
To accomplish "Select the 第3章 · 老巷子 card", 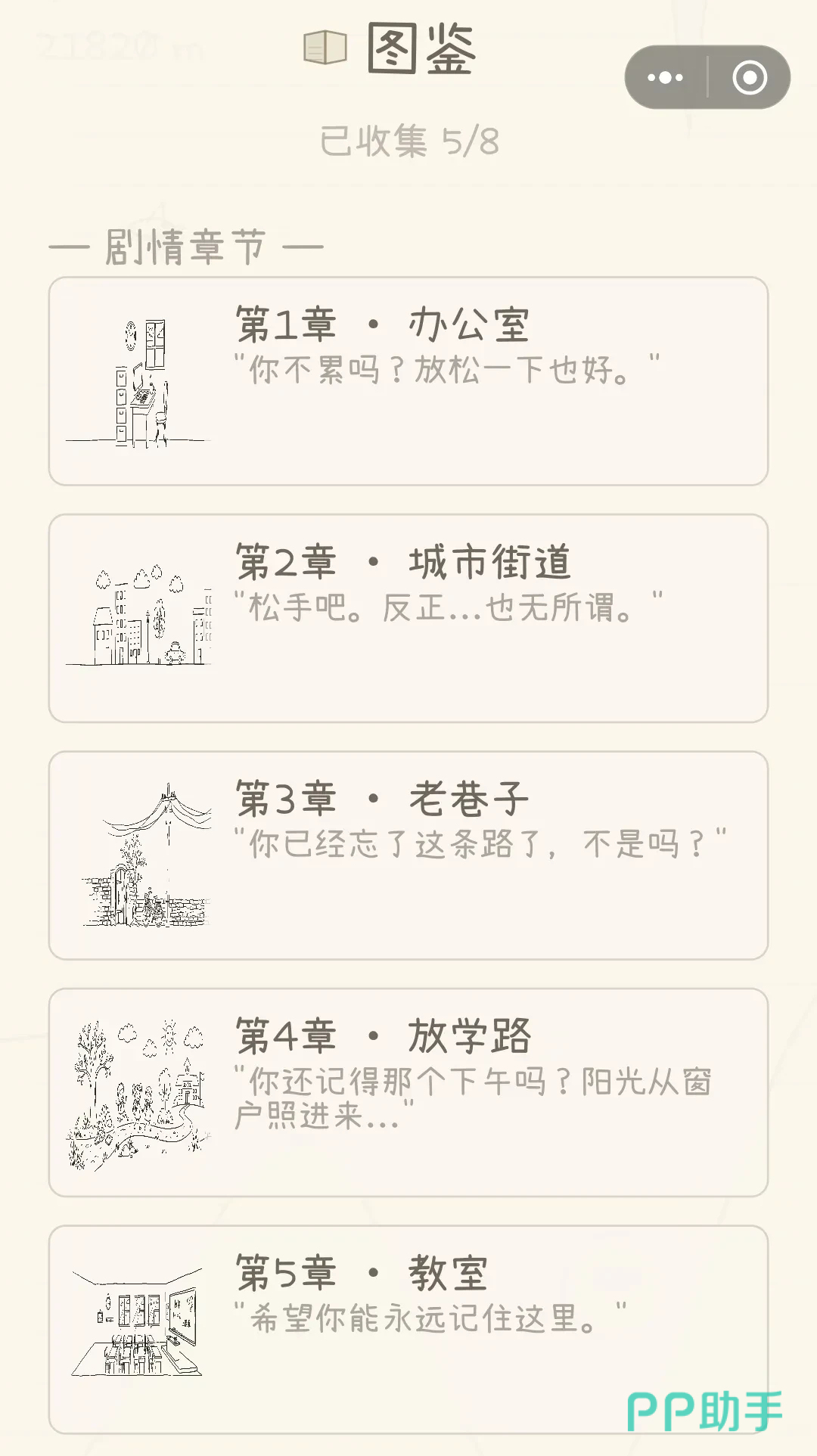I will (408, 855).
